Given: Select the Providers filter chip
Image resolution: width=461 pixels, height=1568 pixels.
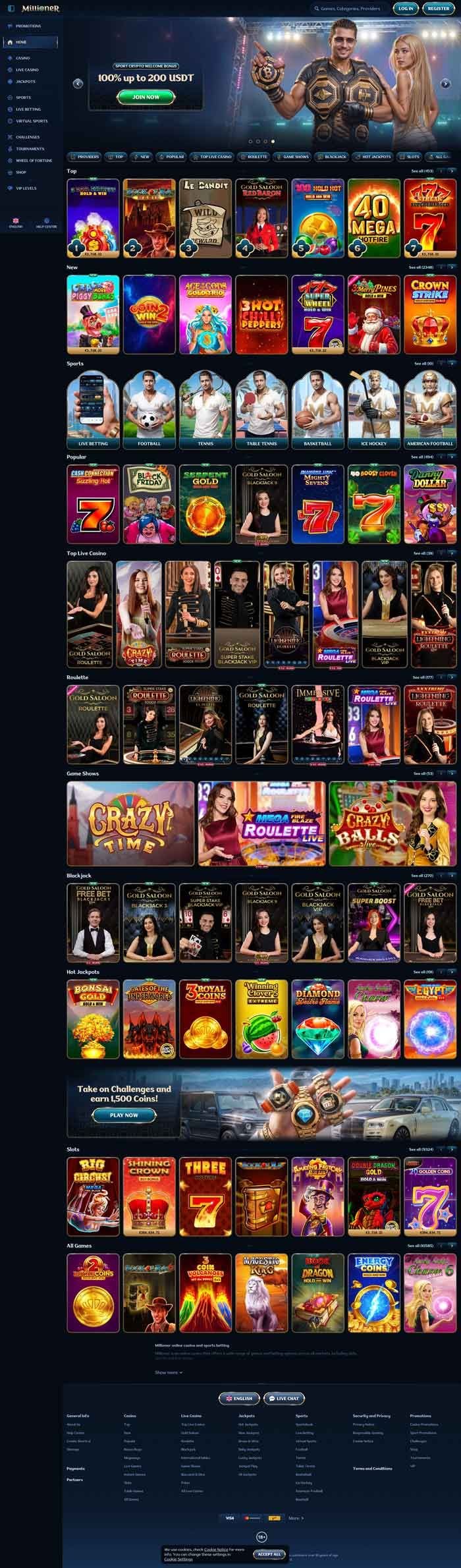Looking at the screenshot, I should (x=84, y=157).
